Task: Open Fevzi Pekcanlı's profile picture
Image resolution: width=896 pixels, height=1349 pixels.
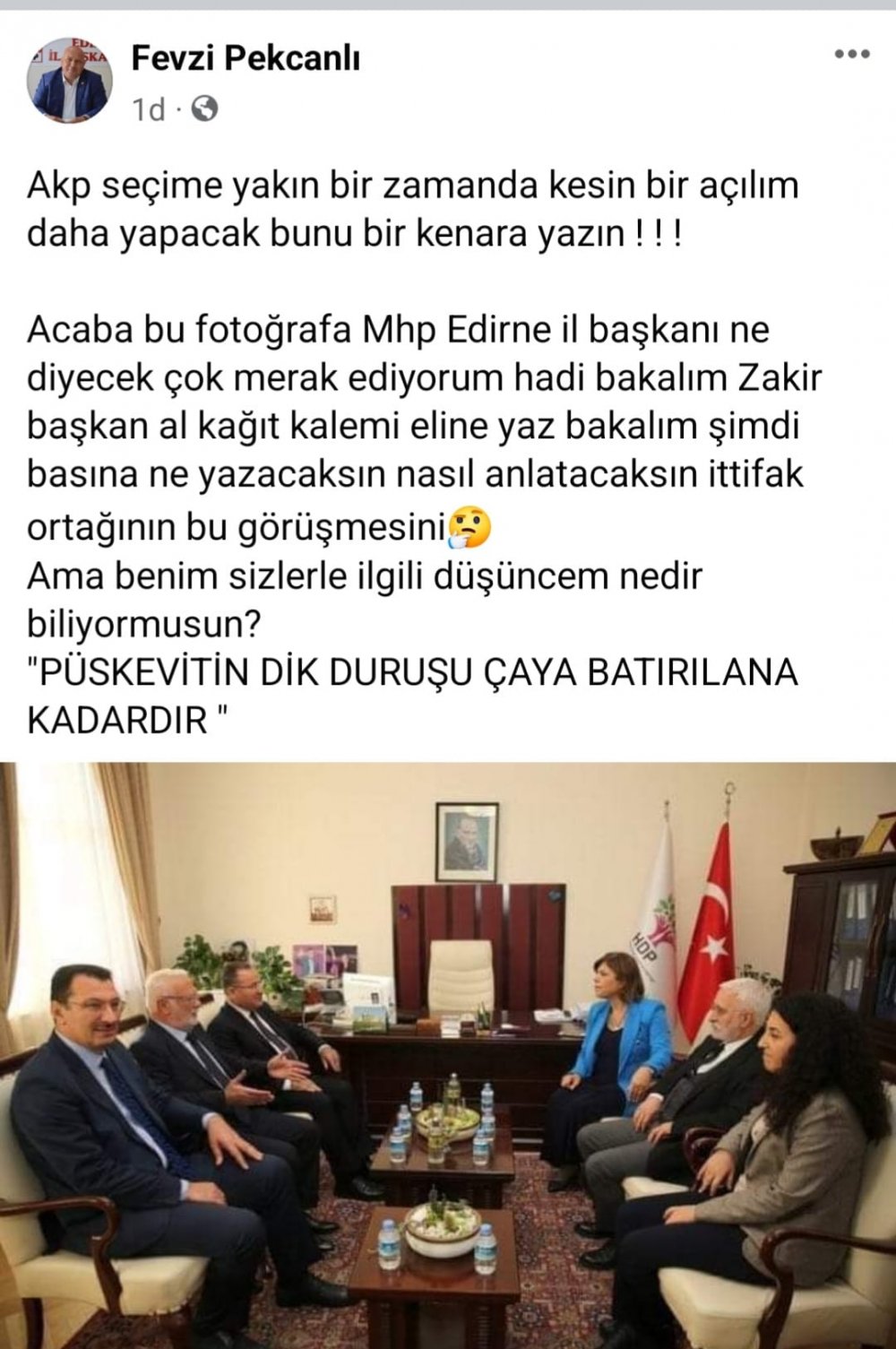Action: (x=71, y=80)
